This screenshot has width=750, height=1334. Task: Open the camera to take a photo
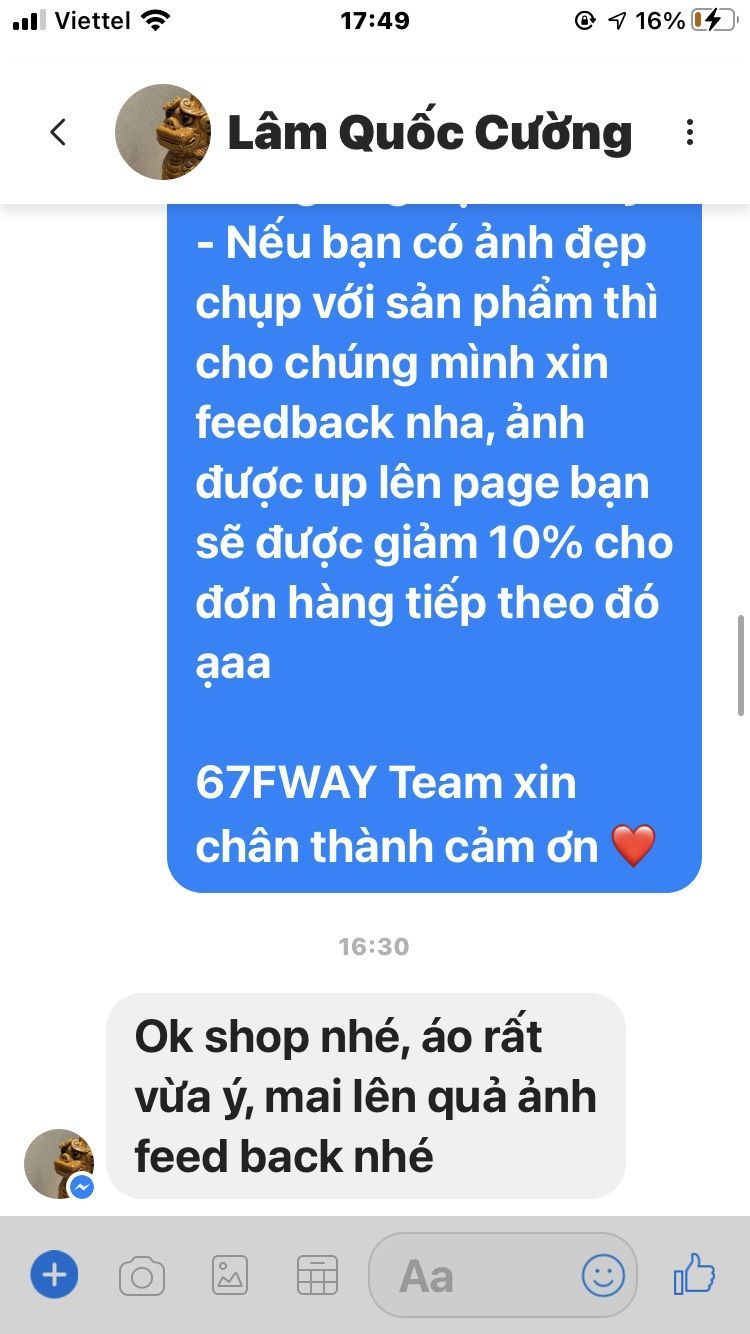[142, 1276]
